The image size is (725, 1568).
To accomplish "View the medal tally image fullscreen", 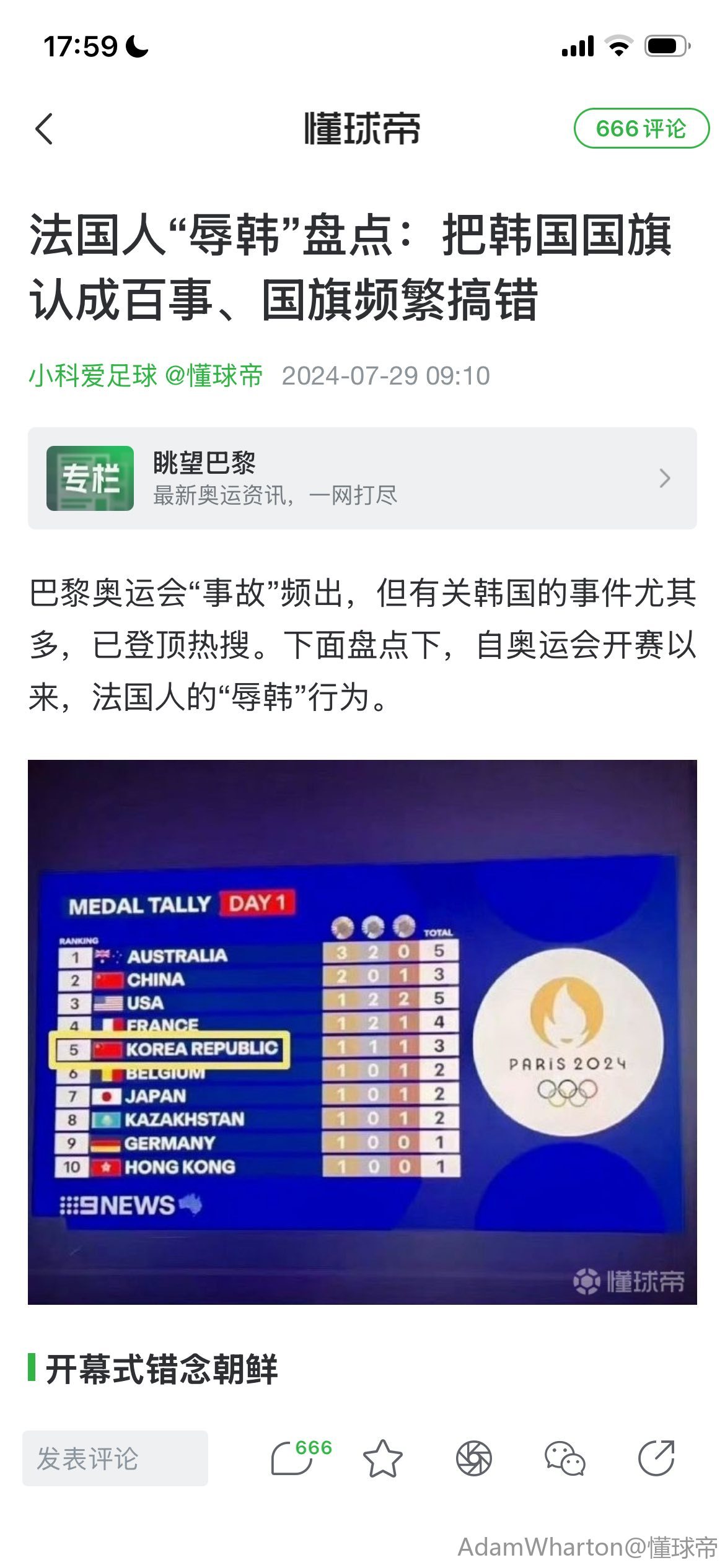I will coord(362,1032).
